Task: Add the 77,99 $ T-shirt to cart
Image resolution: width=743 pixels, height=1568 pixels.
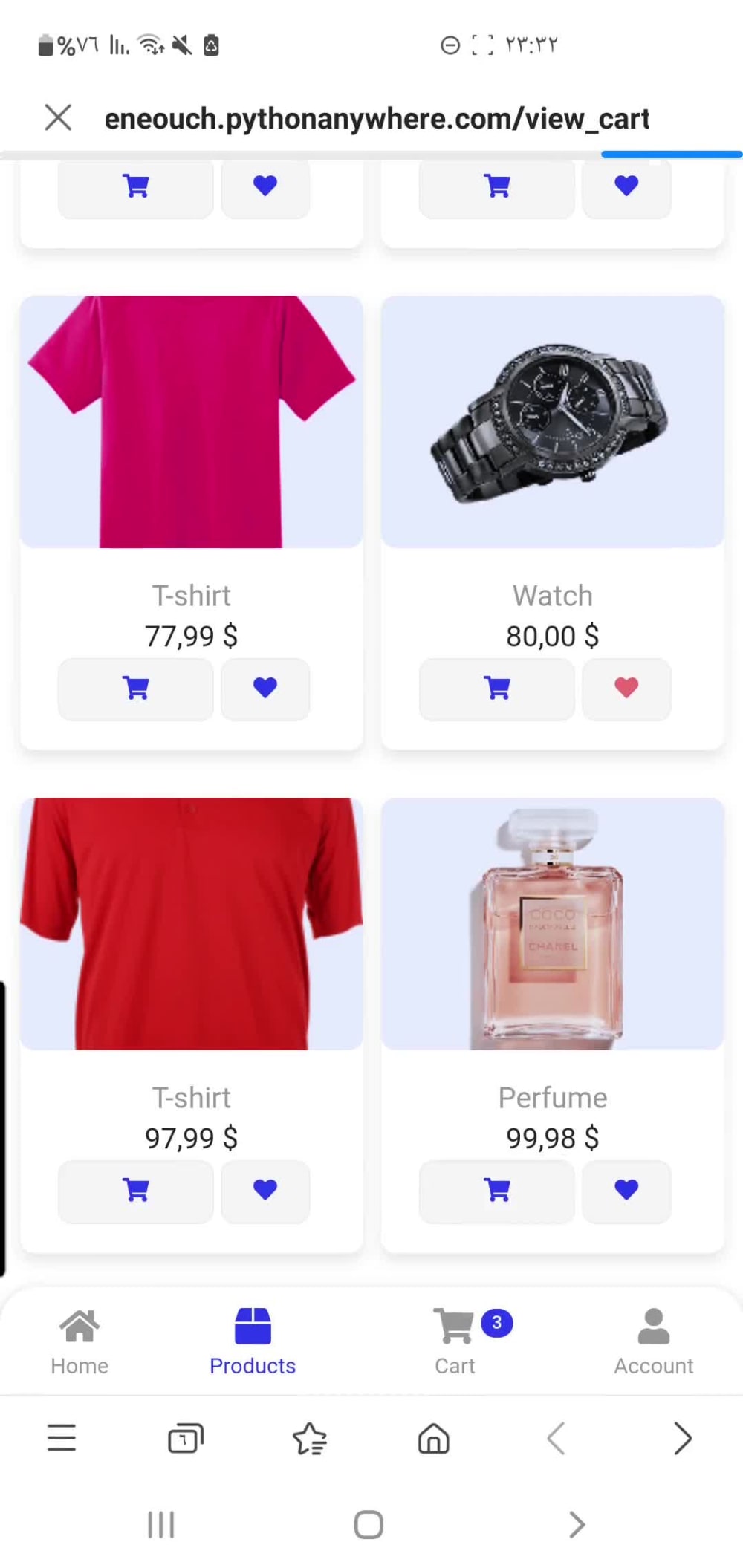Action: (135, 689)
